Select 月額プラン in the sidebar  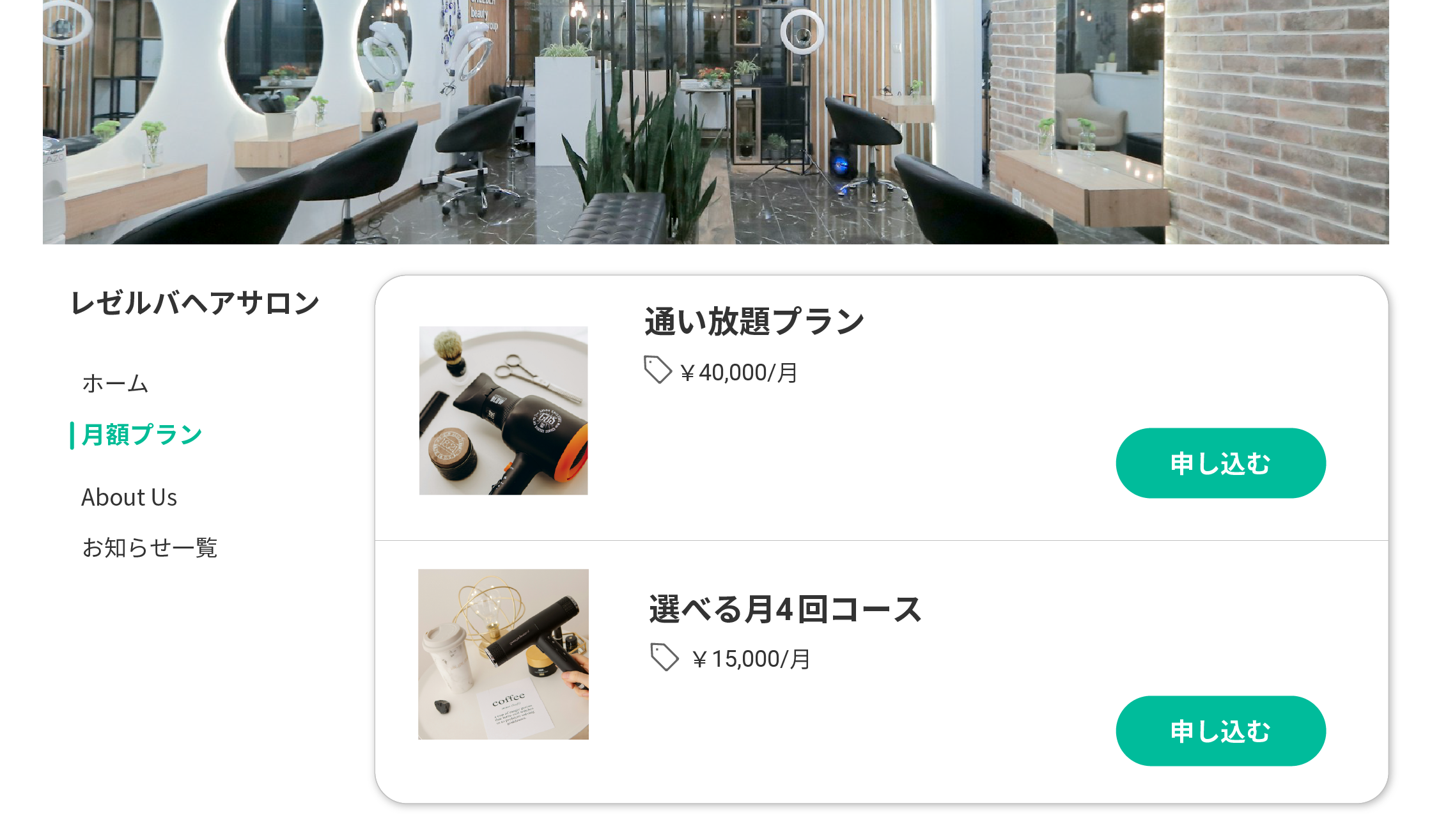point(142,435)
